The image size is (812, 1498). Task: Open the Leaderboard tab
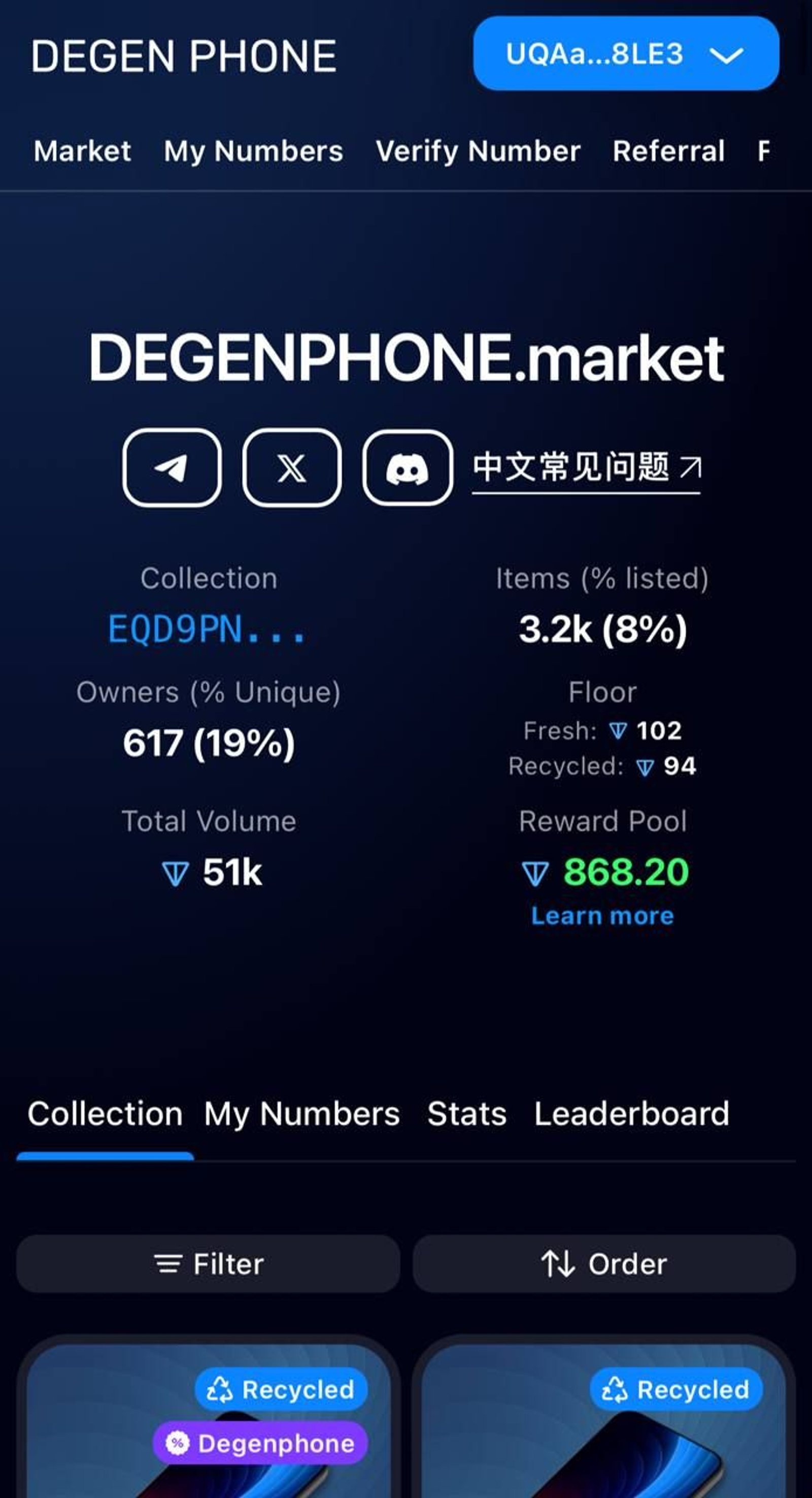tap(632, 1112)
